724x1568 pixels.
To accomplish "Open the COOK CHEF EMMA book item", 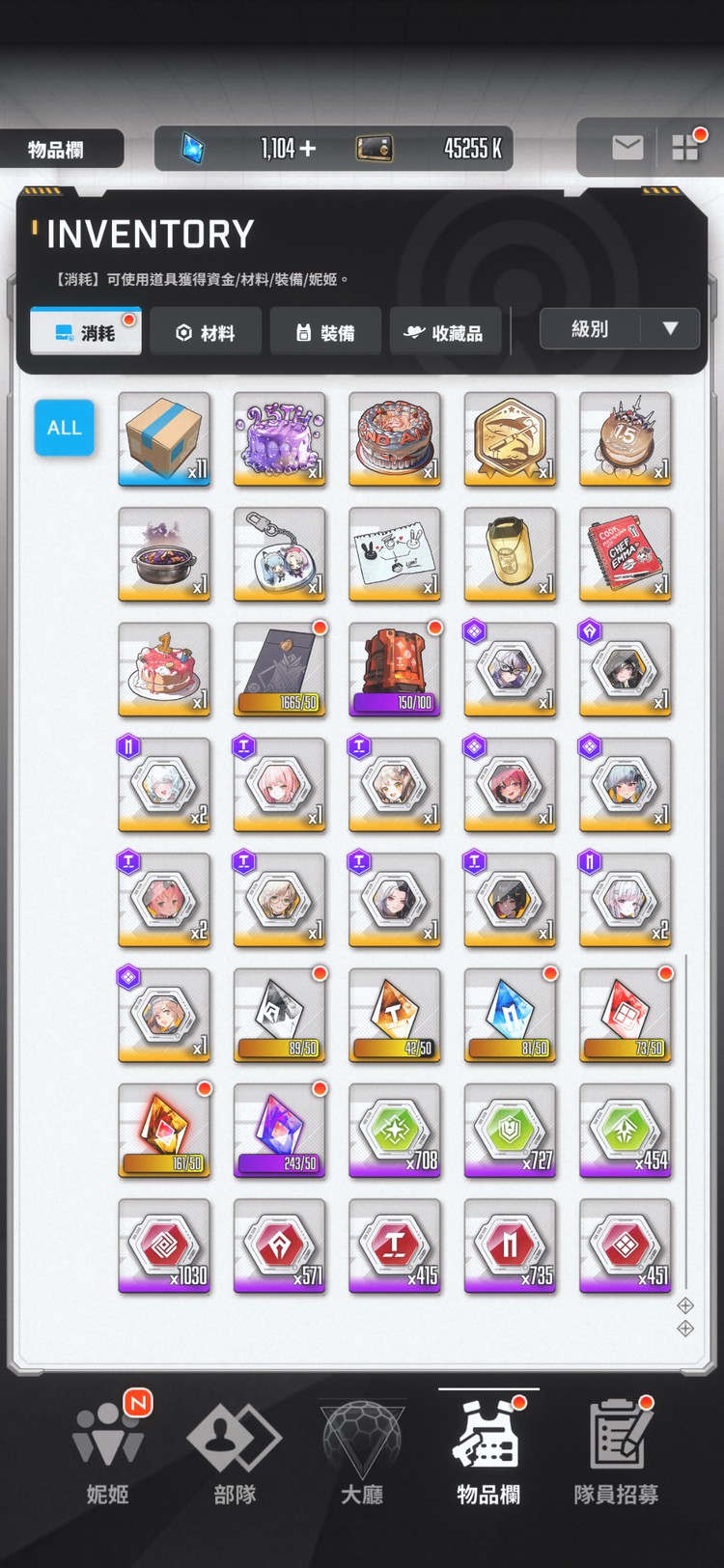I will coord(626,554).
